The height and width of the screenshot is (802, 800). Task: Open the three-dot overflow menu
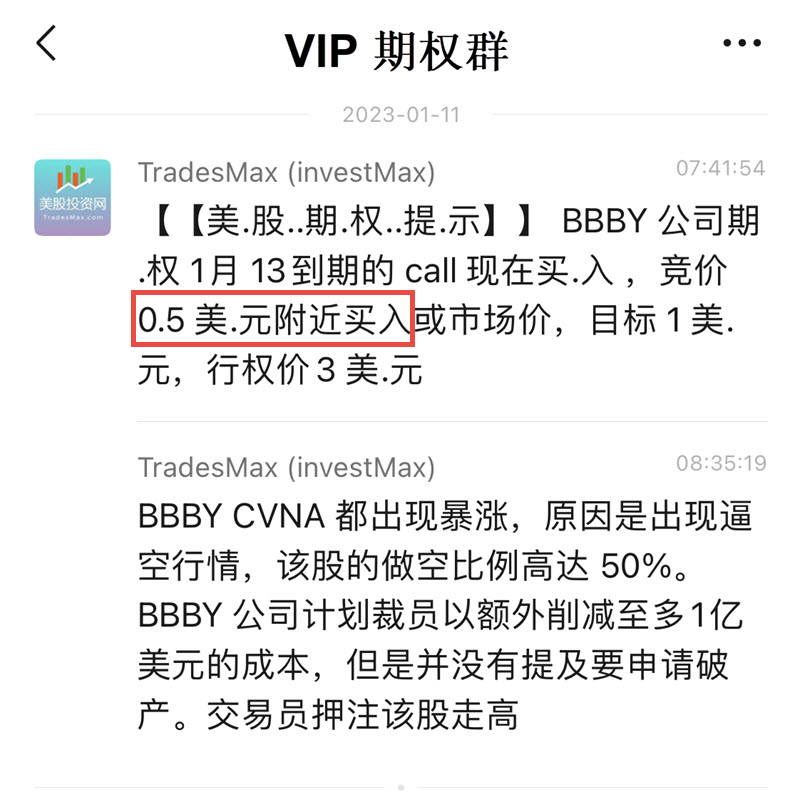pyautogui.click(x=741, y=44)
